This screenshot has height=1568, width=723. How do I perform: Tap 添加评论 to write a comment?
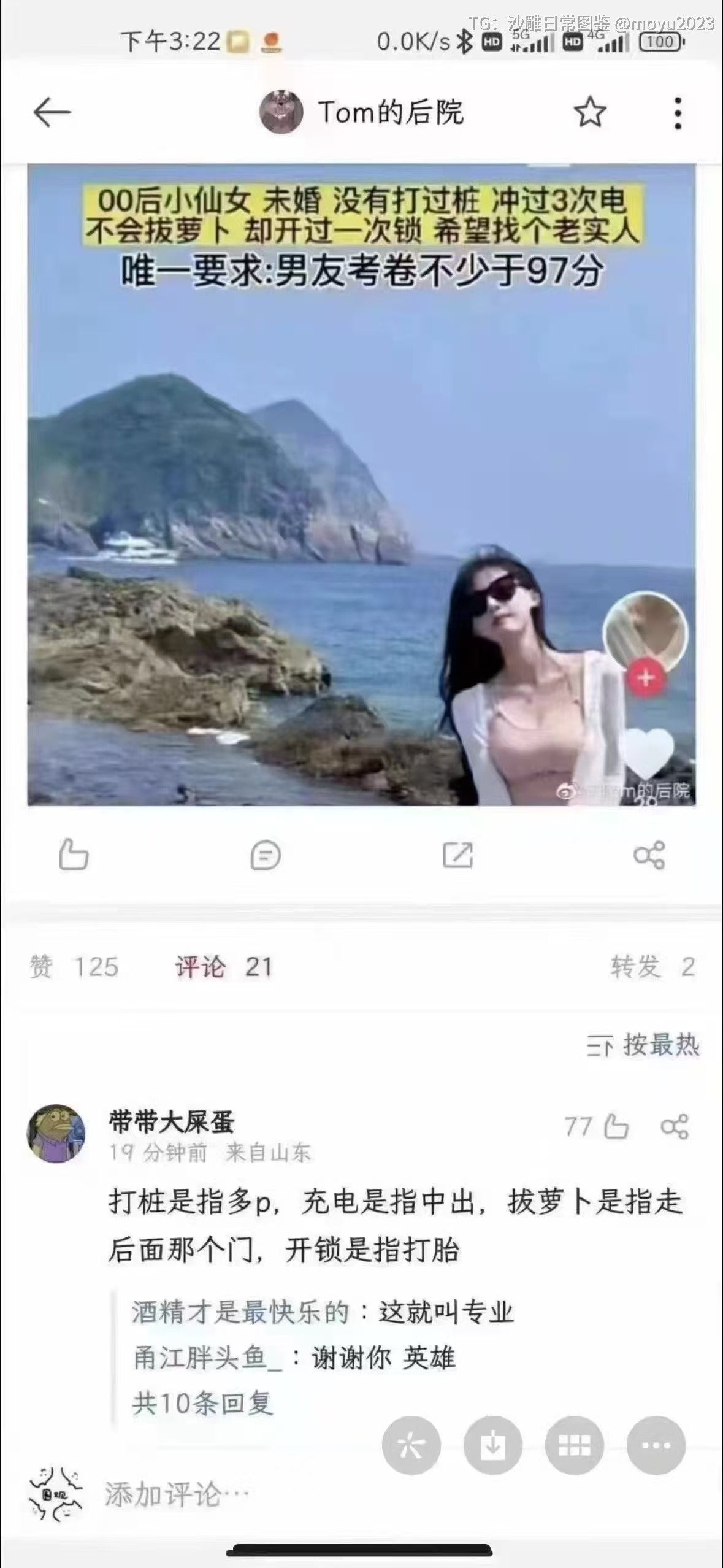pos(177,1494)
